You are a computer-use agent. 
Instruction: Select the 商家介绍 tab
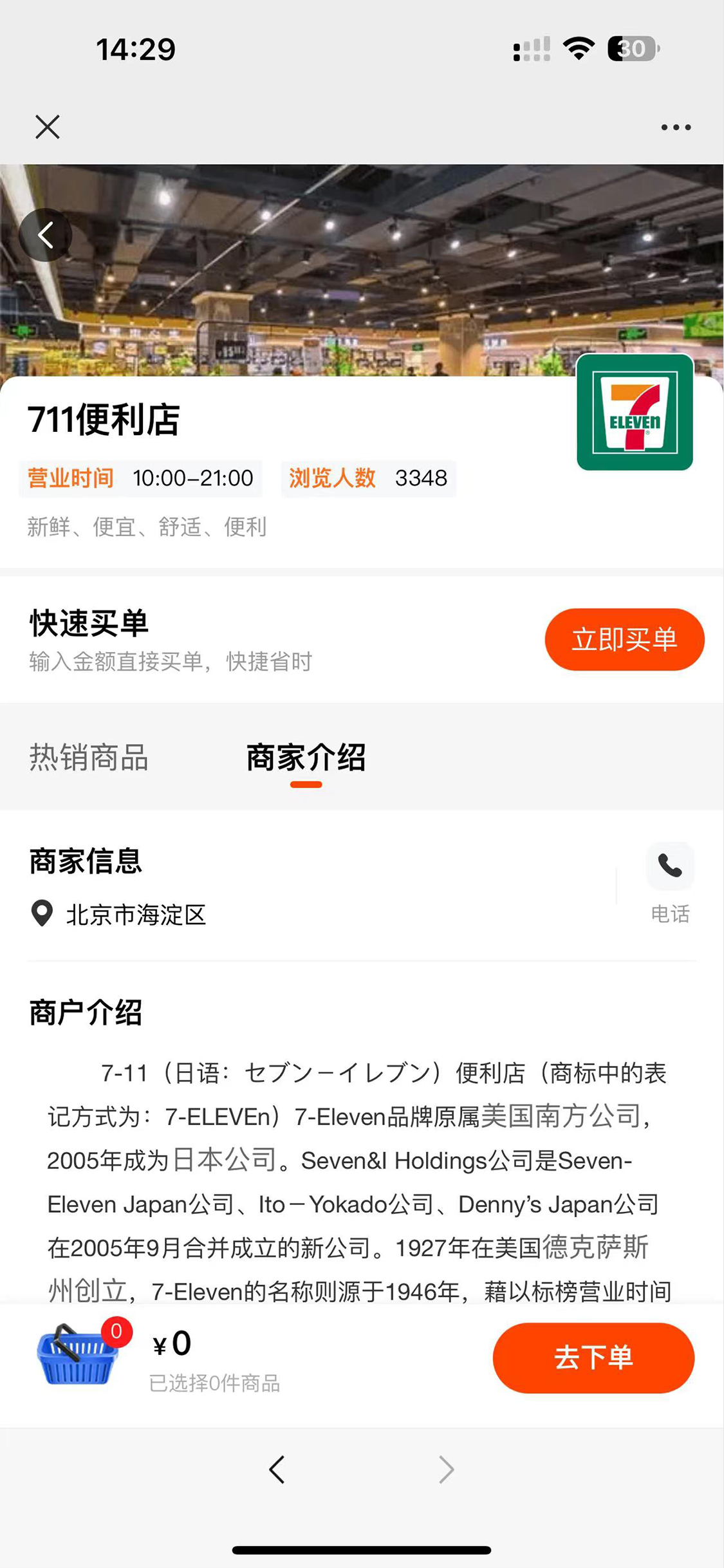[306, 757]
